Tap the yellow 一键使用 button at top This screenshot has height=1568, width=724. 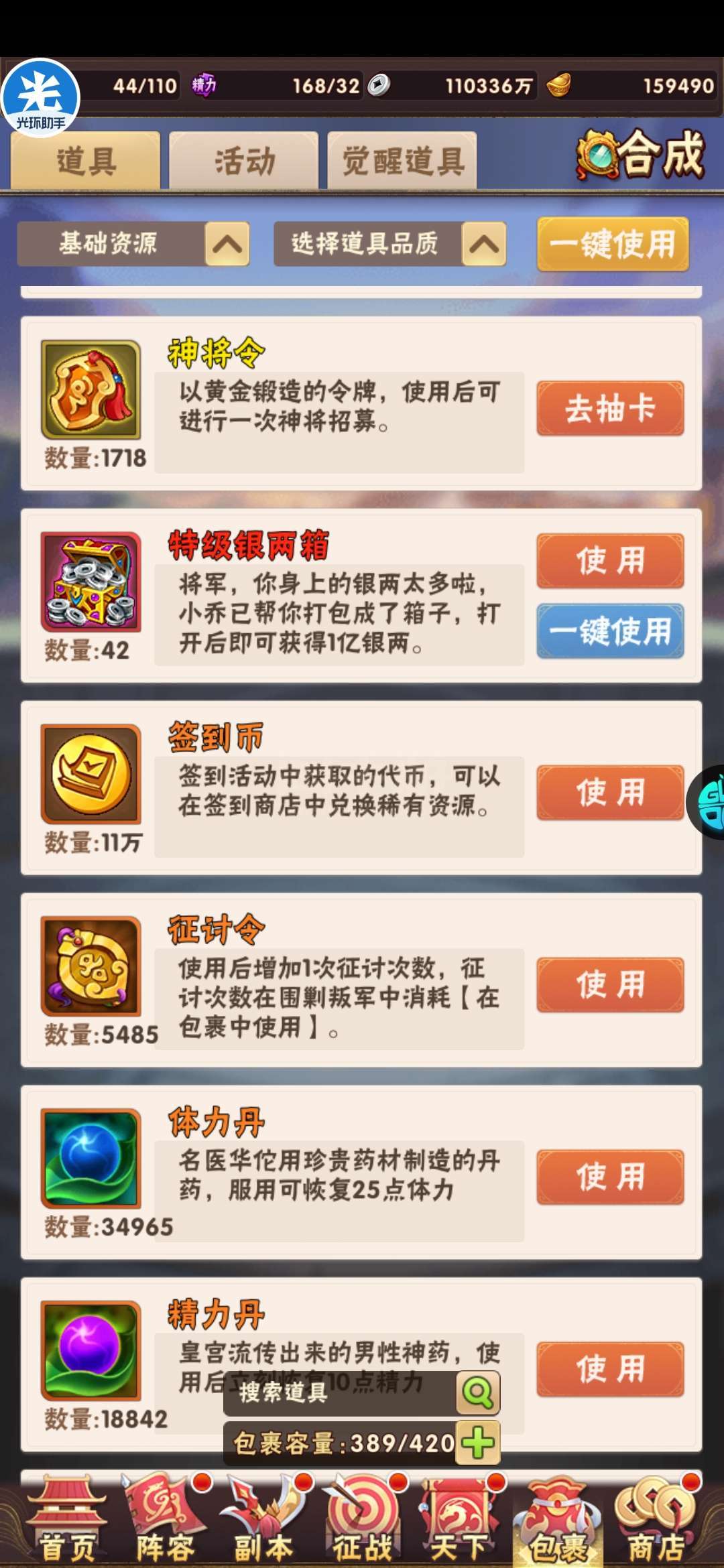click(613, 244)
